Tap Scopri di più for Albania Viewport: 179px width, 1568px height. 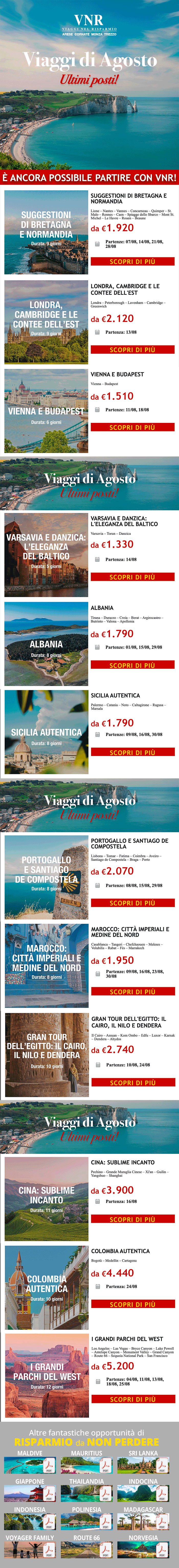coord(132,665)
